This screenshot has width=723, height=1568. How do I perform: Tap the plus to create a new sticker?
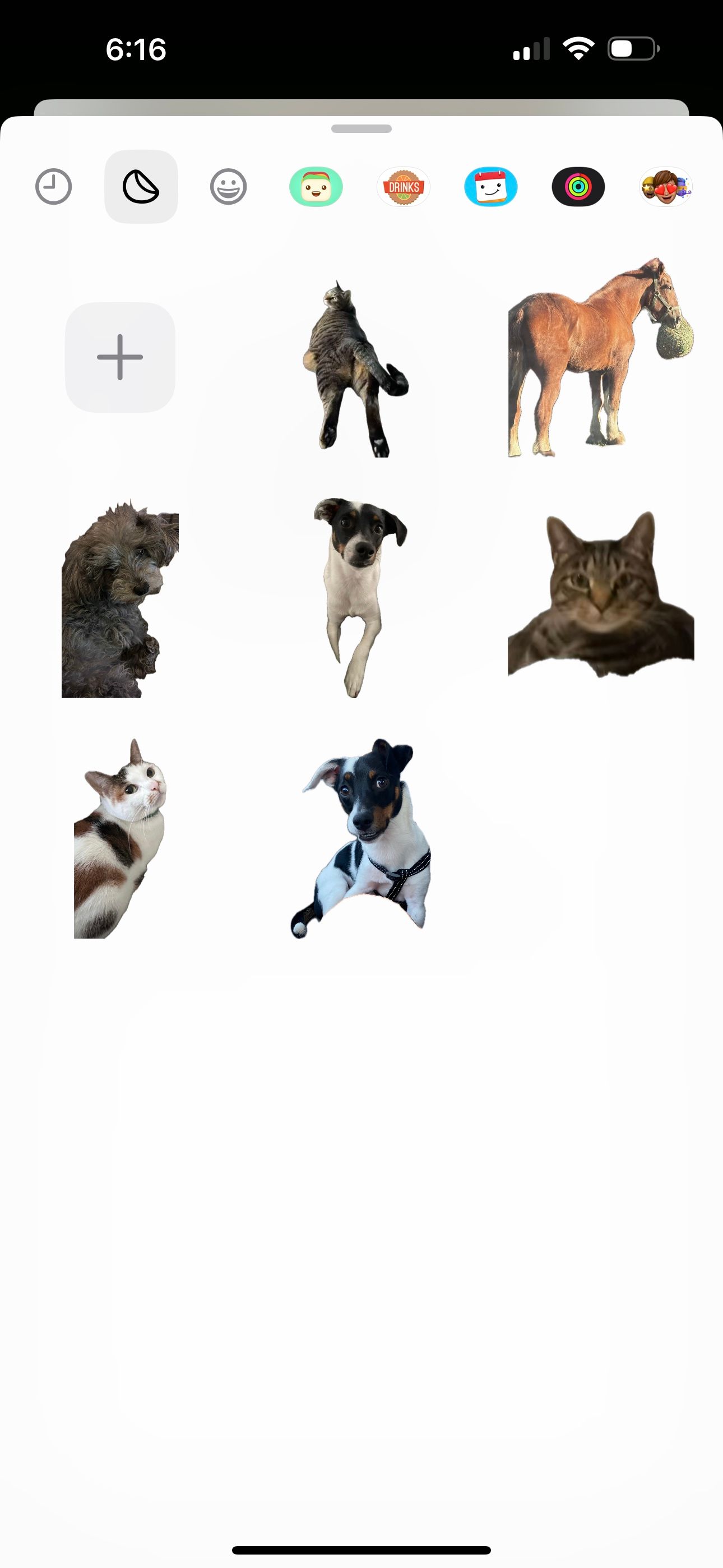pos(119,358)
